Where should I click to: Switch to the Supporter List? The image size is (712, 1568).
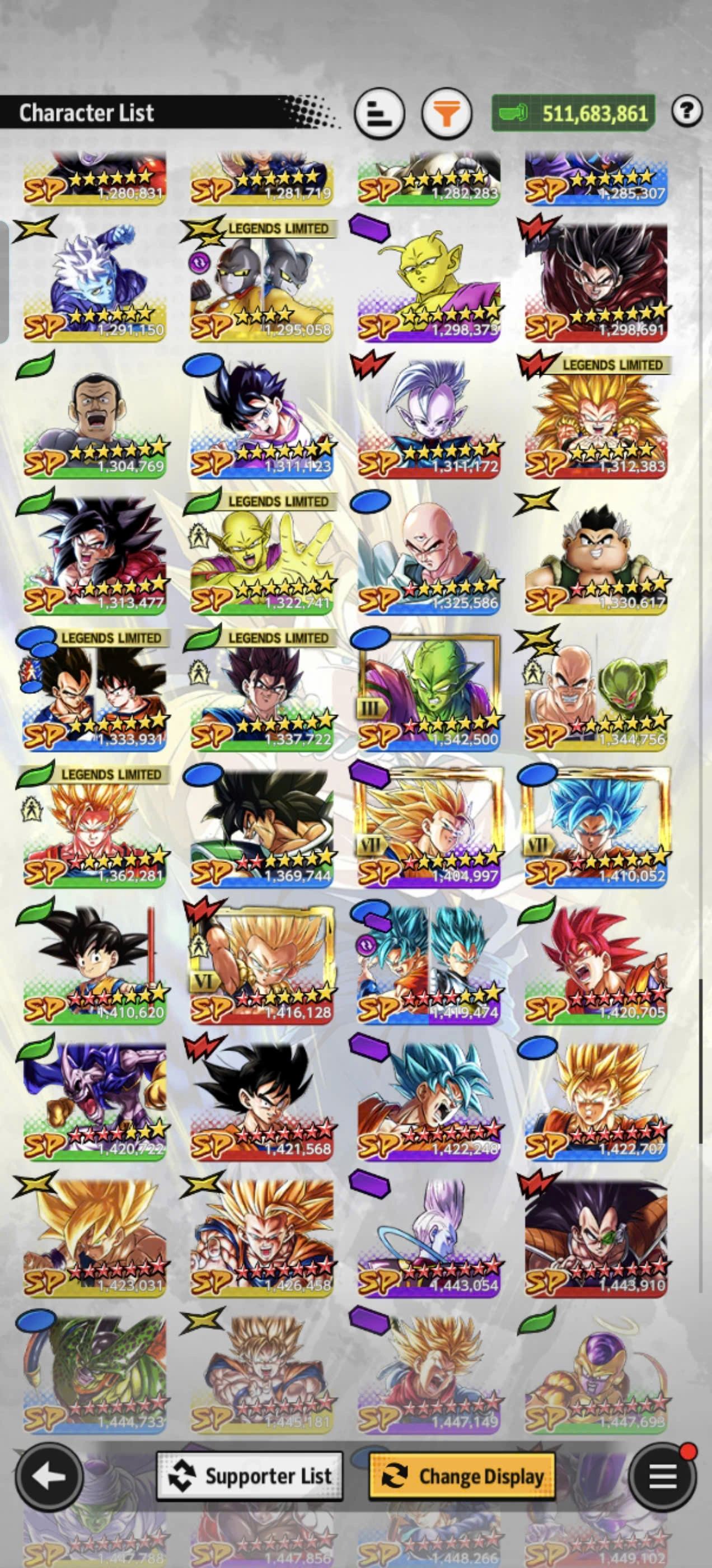250,1476
